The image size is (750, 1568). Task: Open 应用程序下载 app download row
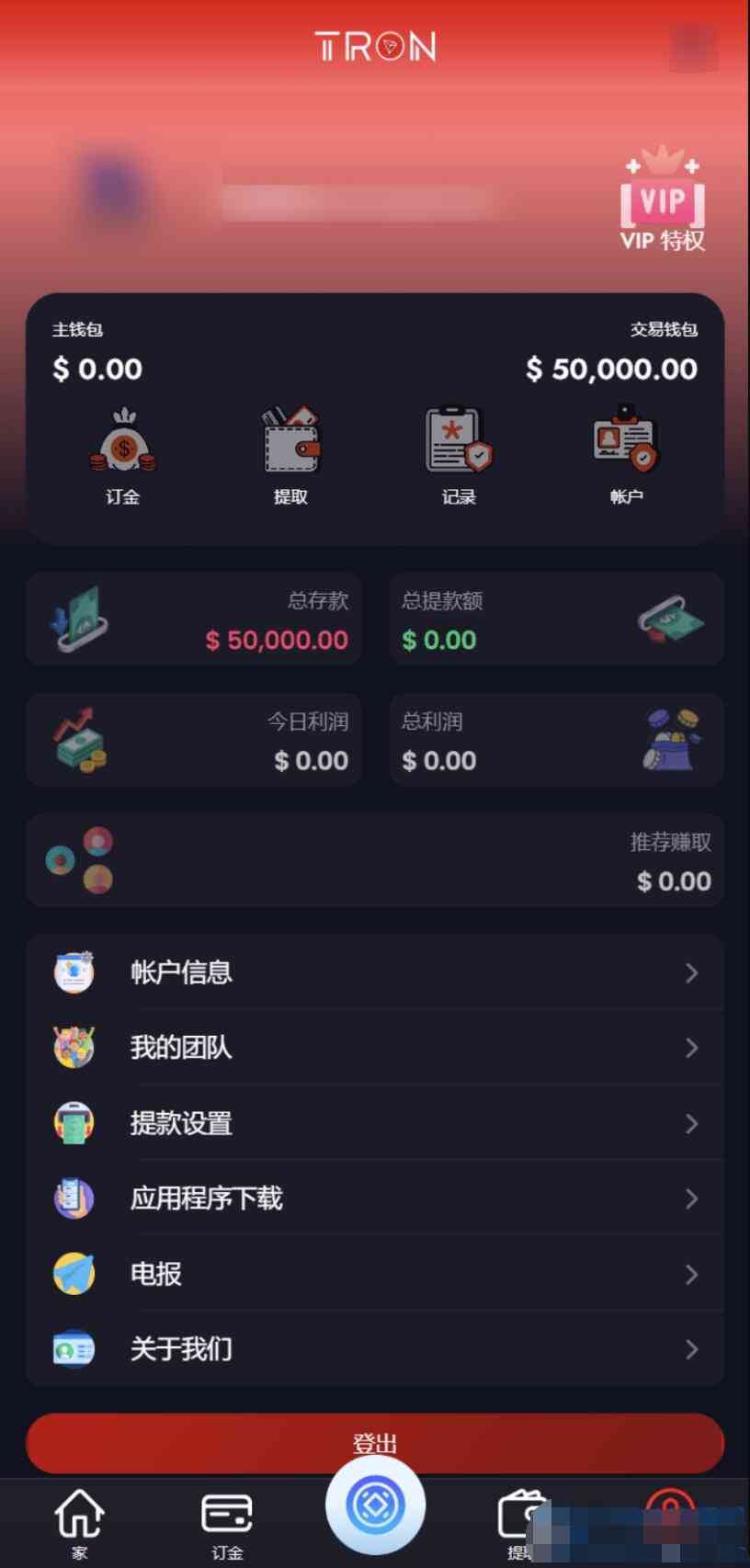[375, 1199]
